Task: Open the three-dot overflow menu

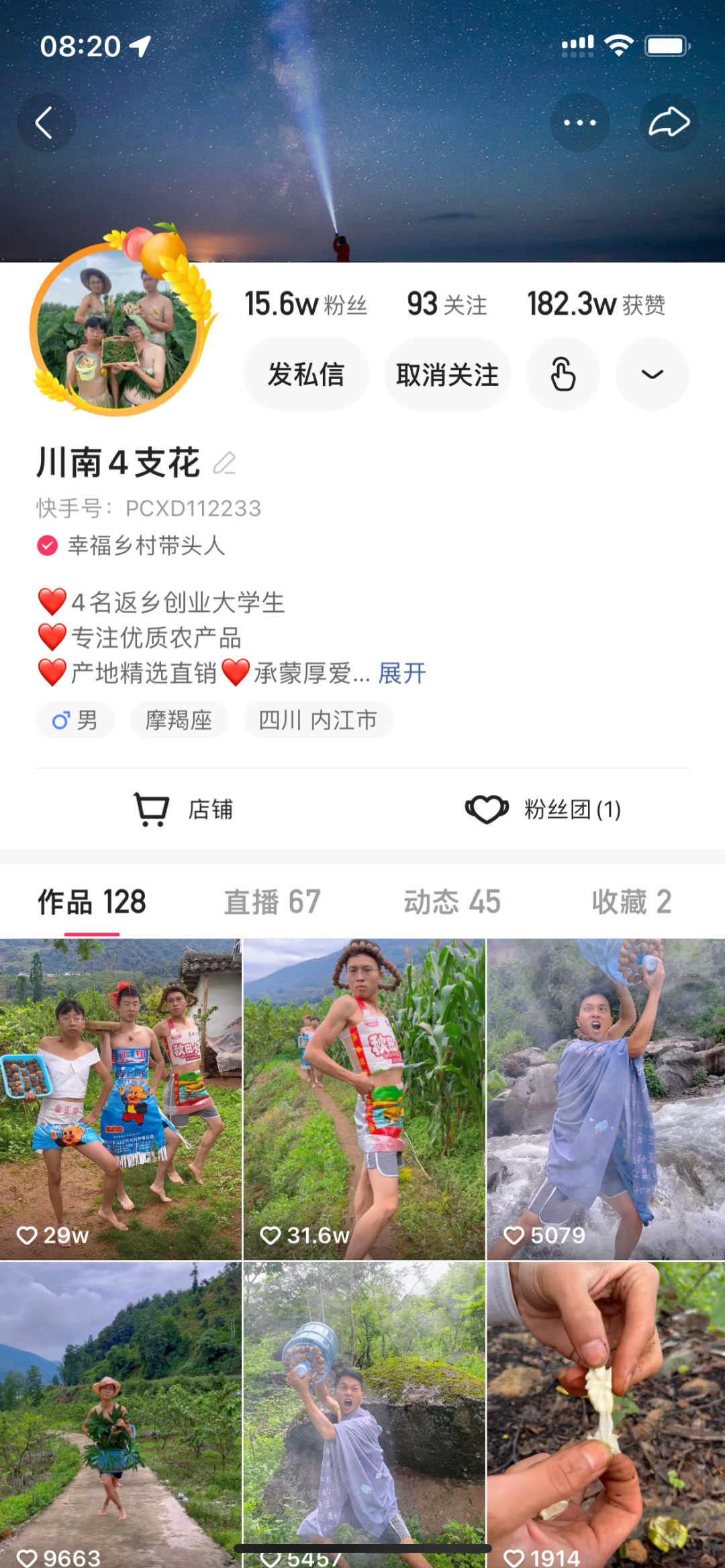Action: [579, 123]
